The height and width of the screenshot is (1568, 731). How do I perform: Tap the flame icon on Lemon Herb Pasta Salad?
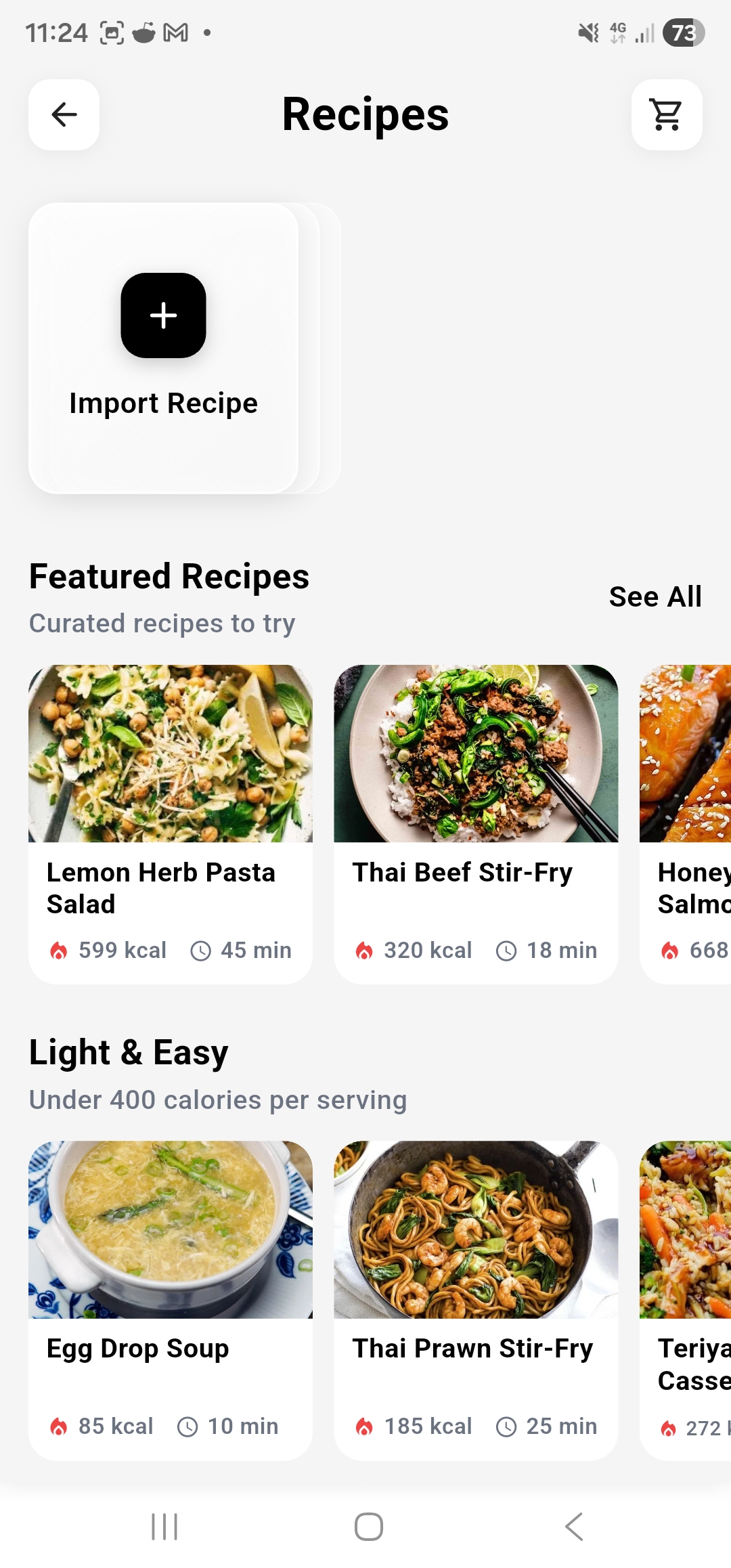[58, 950]
